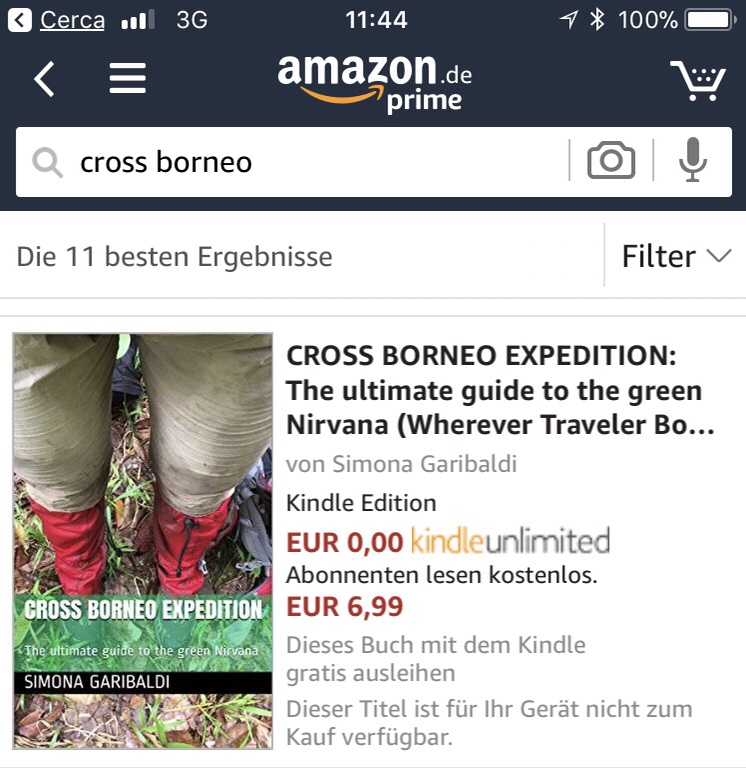Go back to the previous page
Viewport: 746px width, 768px height.
[x=44, y=79]
